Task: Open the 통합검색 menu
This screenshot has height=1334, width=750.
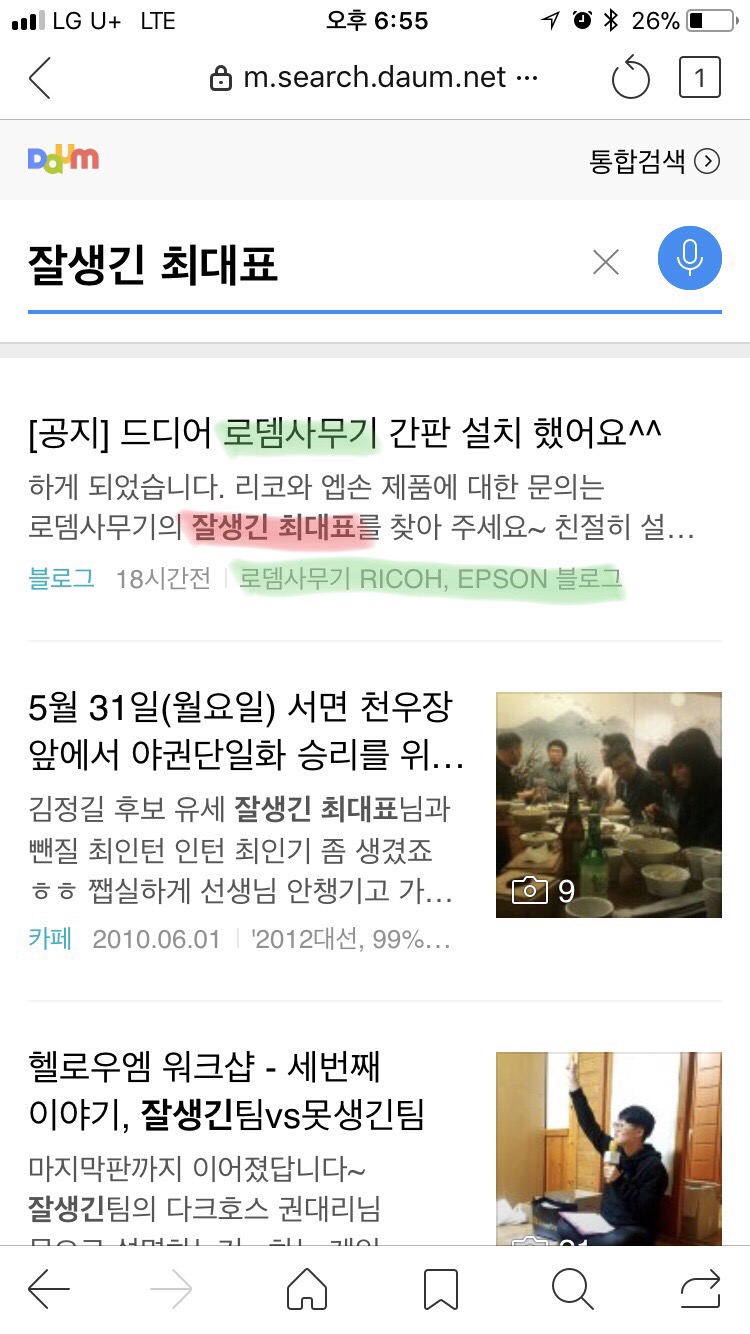Action: tap(654, 161)
